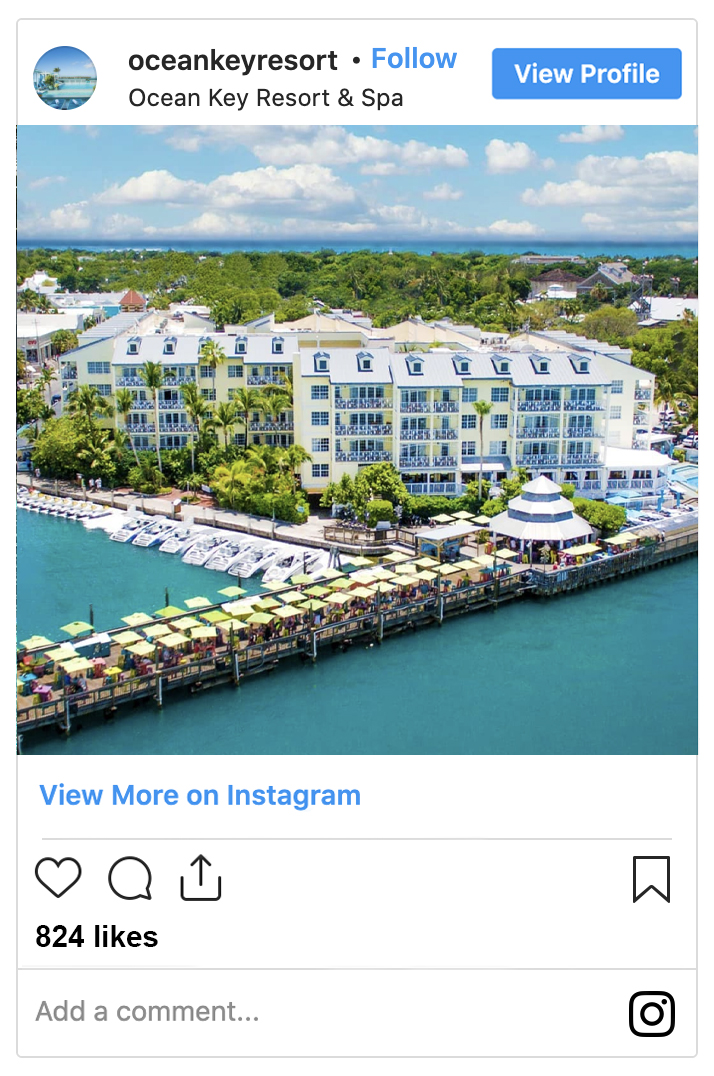
Task: Like the oceankeyresort post
Action: click(58, 878)
